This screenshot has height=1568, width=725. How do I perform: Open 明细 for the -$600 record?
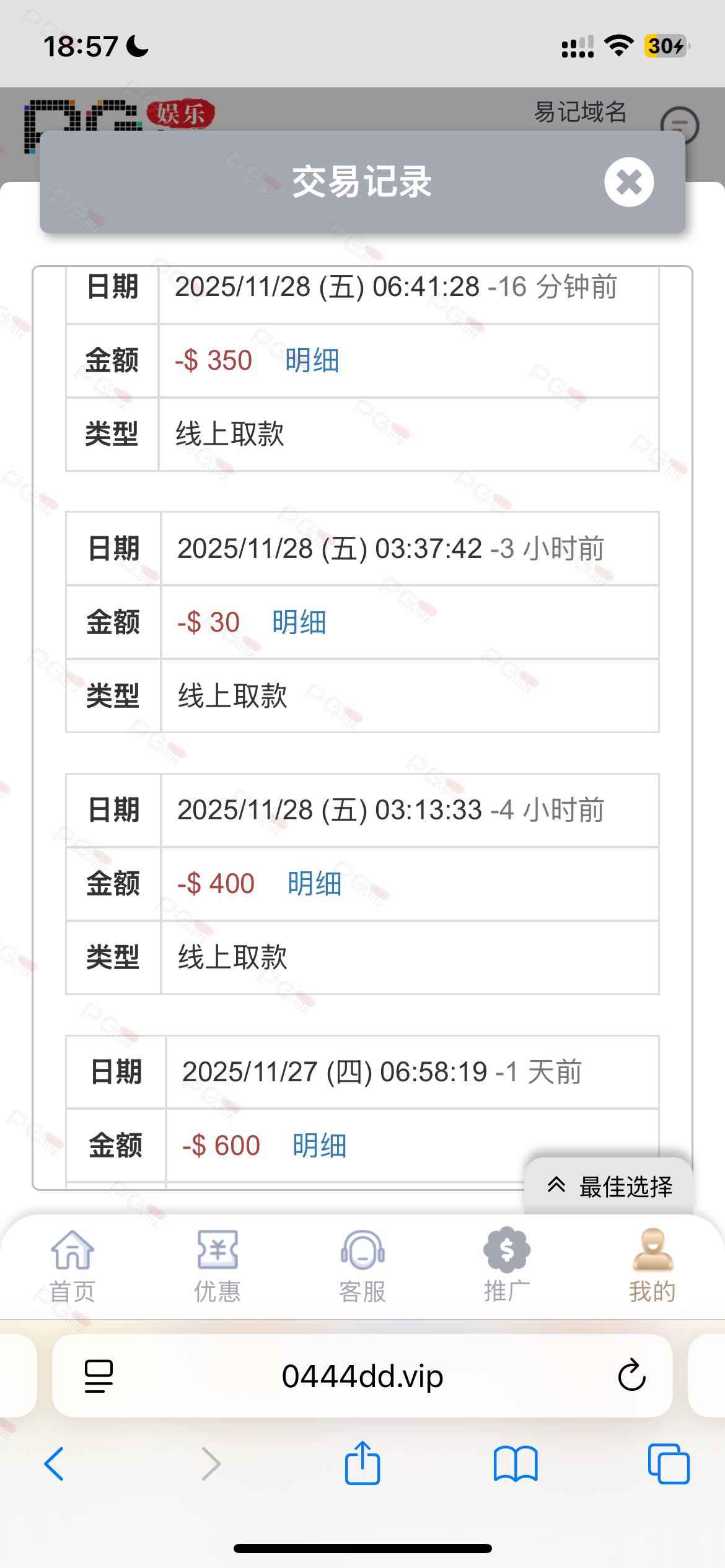319,1146
